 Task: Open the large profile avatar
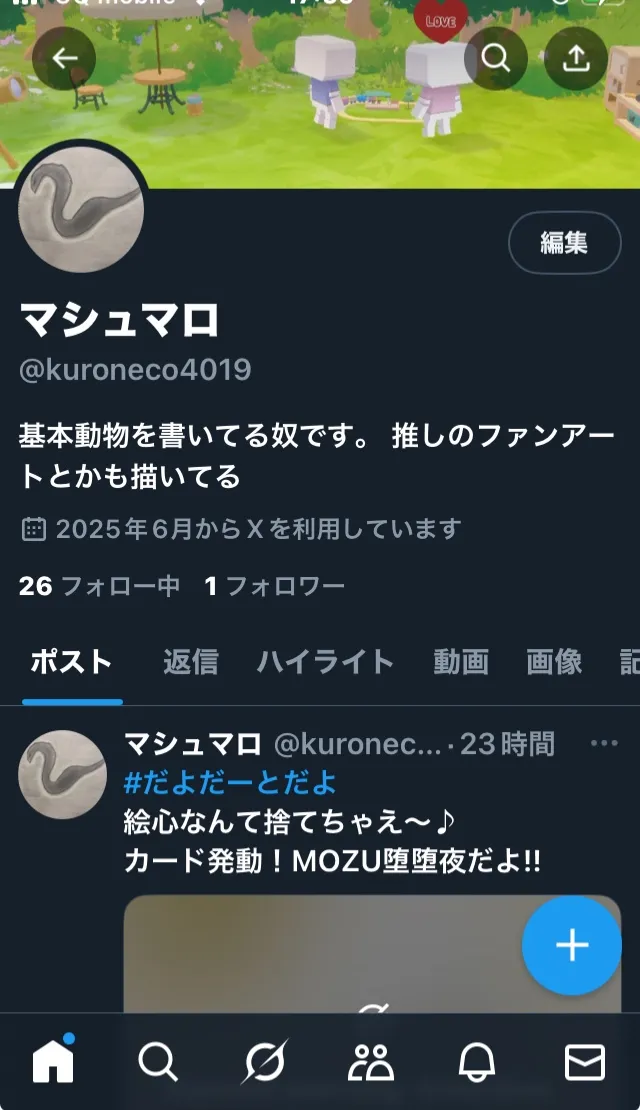(x=82, y=216)
